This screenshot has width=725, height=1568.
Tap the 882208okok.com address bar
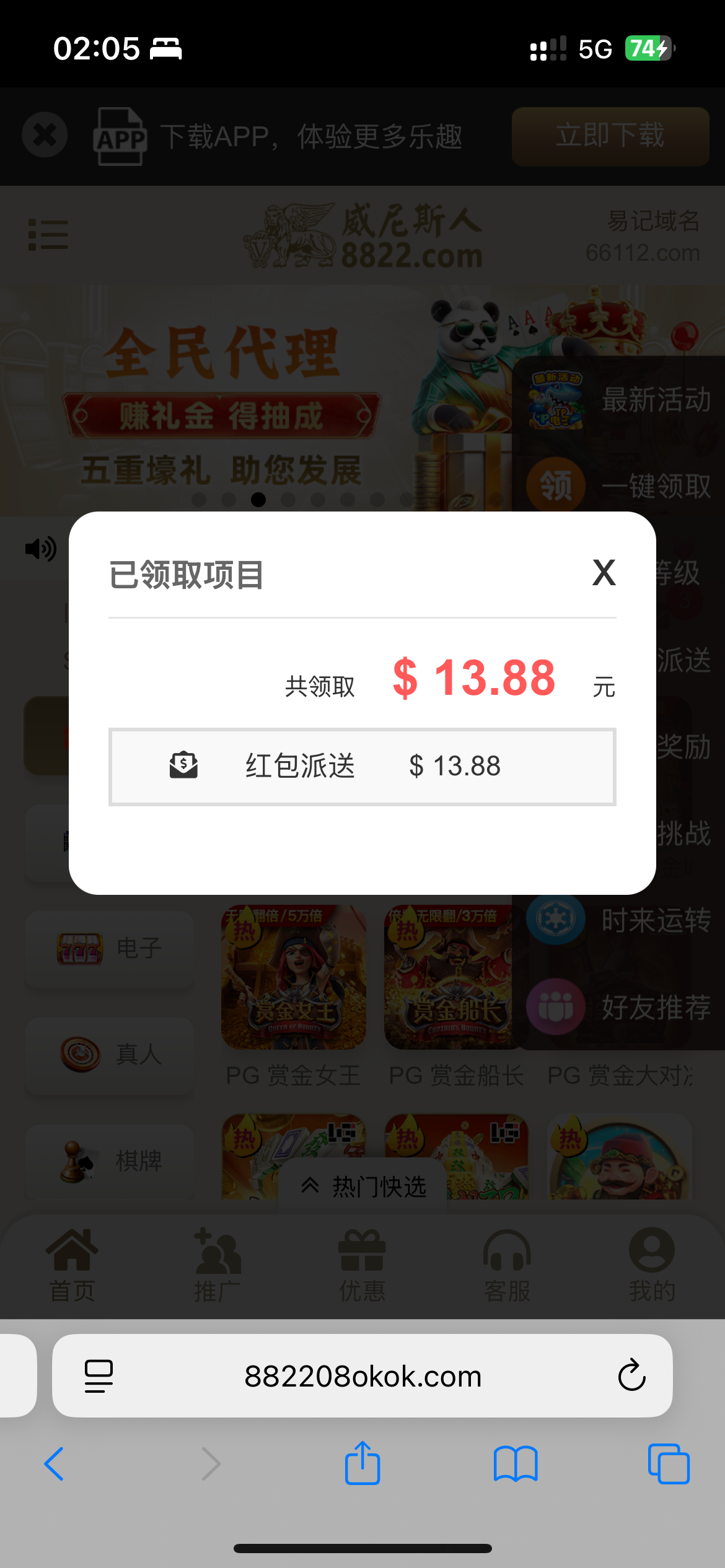pyautogui.click(x=362, y=1376)
